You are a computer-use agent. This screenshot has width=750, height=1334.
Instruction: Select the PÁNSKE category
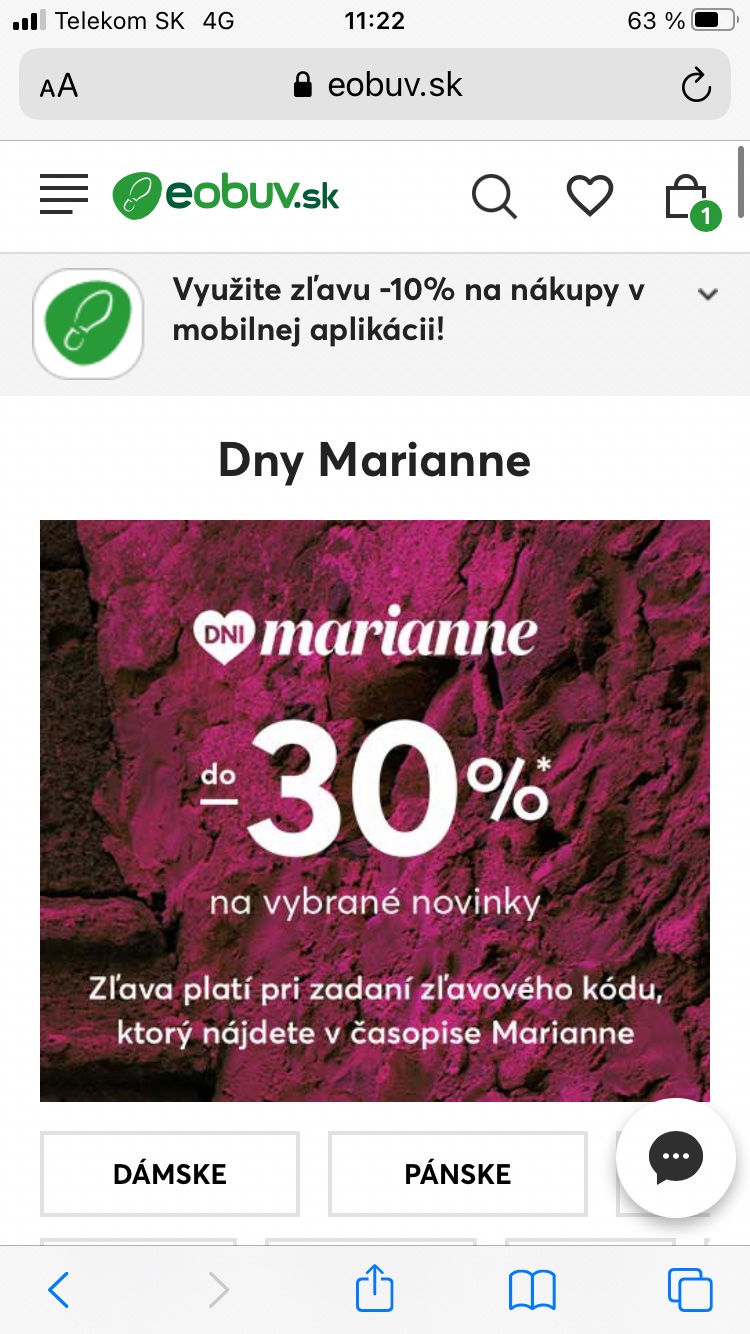[x=458, y=1173]
